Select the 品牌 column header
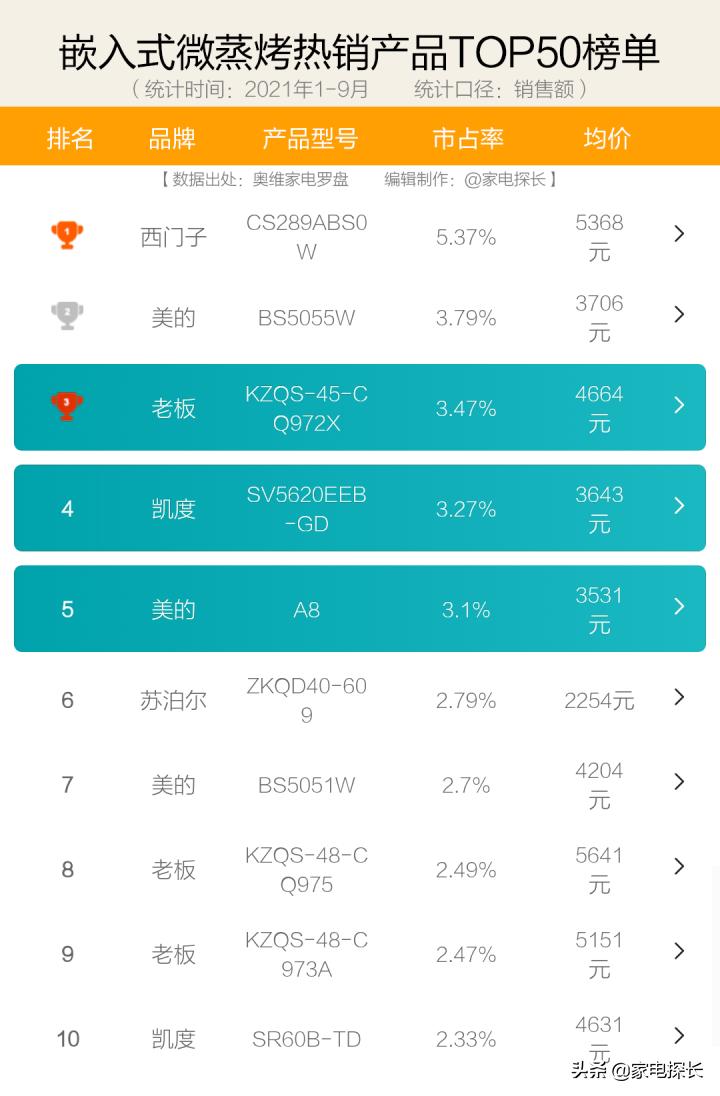Image resolution: width=720 pixels, height=1096 pixels. coord(173,138)
